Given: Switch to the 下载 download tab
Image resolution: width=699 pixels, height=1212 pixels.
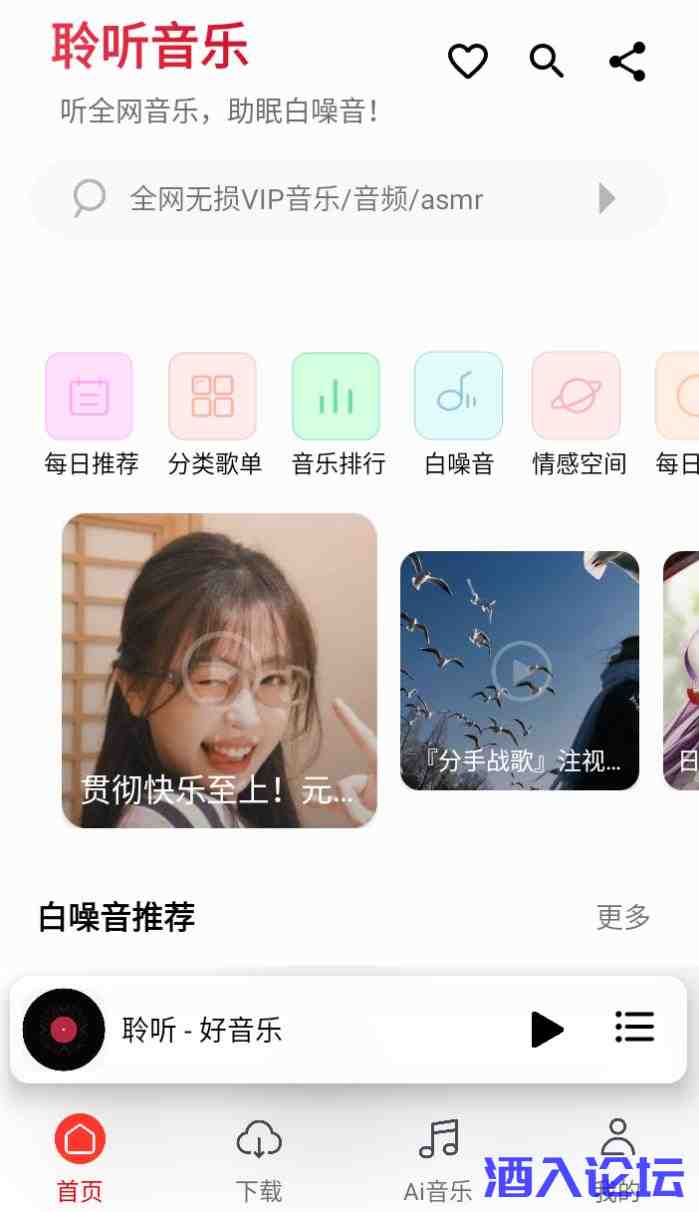Looking at the screenshot, I should point(259,1158).
